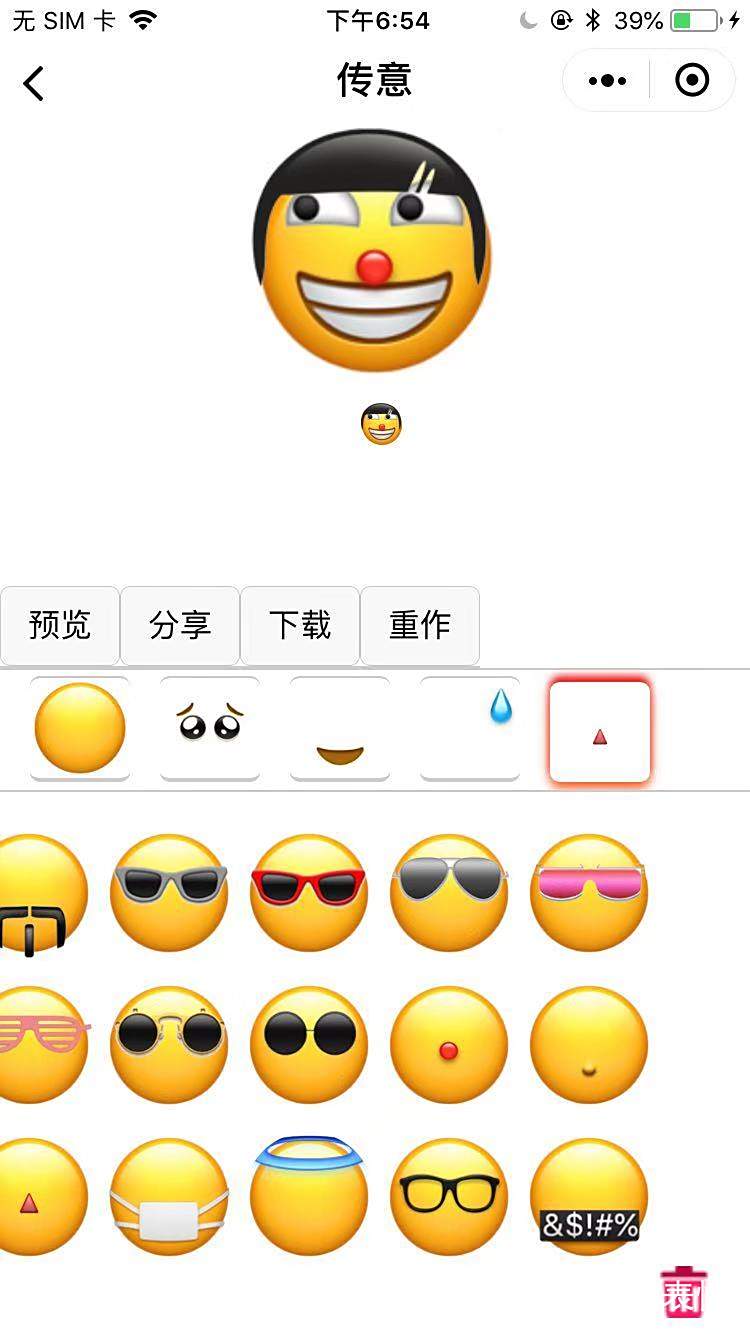The image size is (750, 1334).
Task: Tap the 预览 preview button
Action: 60,625
